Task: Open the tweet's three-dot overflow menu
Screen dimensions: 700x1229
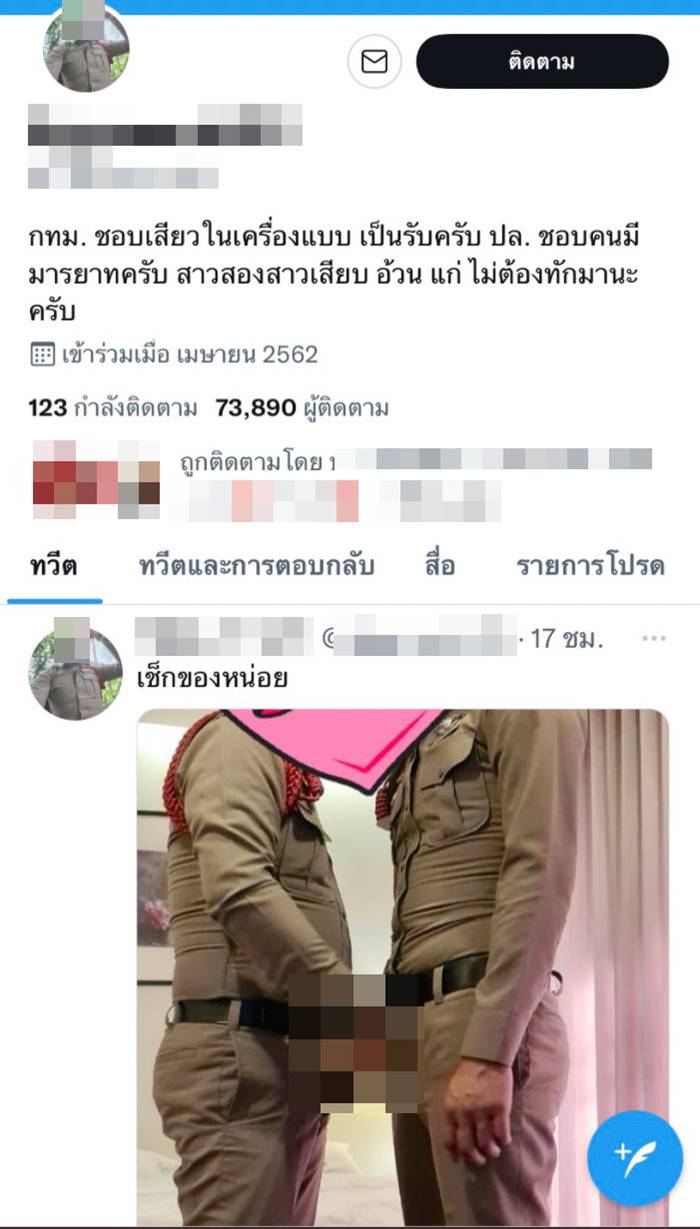Action: pos(654,638)
